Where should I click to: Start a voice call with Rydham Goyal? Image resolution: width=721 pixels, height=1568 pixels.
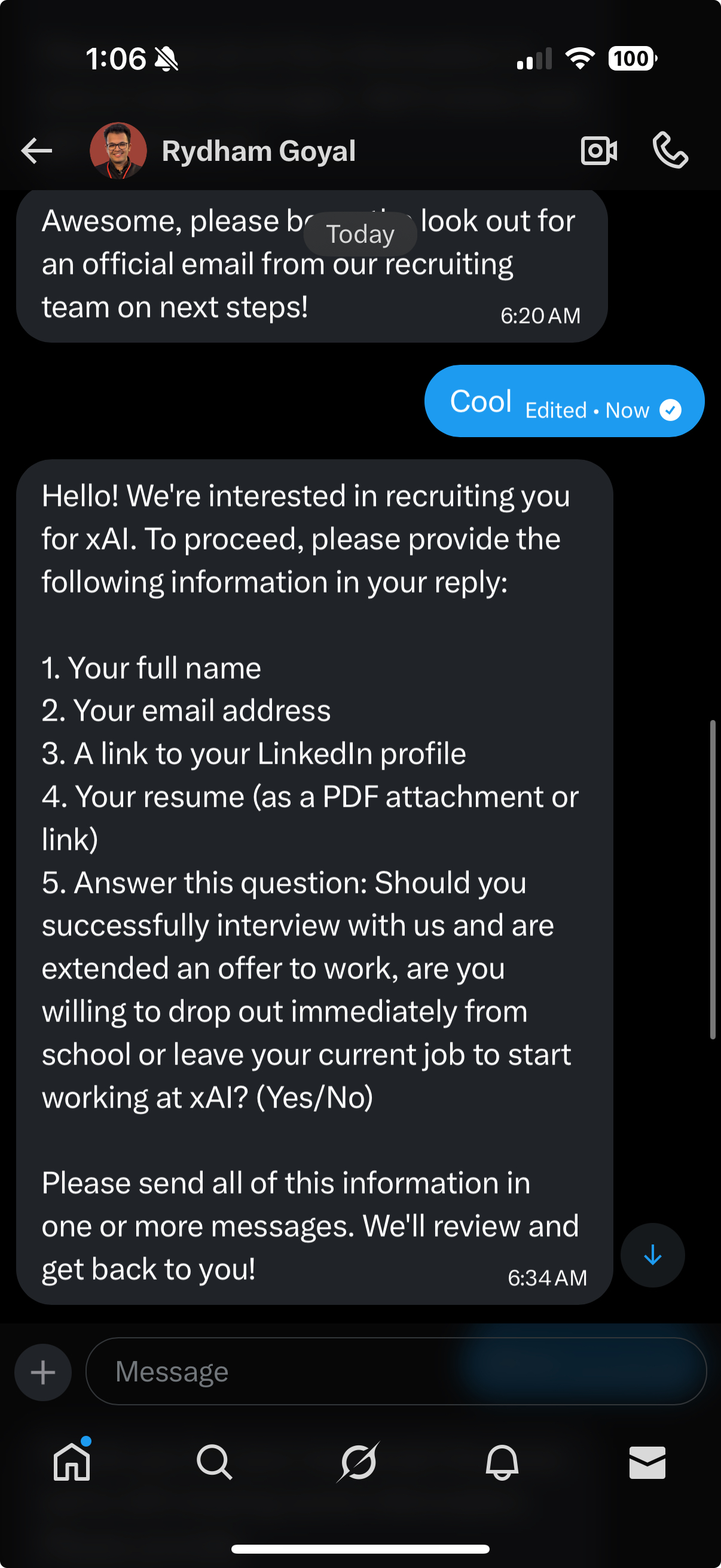click(670, 150)
